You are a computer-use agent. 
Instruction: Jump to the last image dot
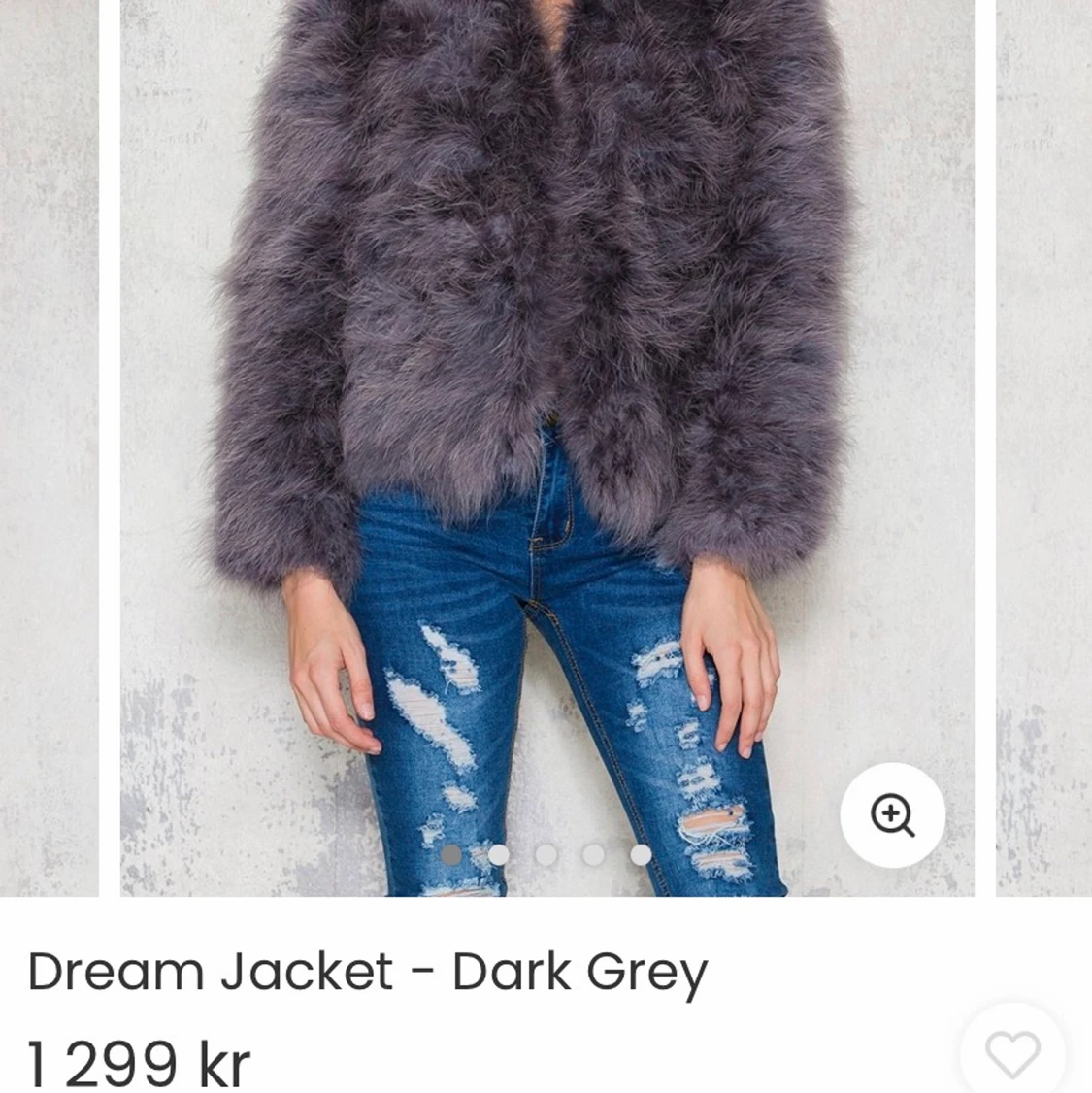tap(641, 854)
